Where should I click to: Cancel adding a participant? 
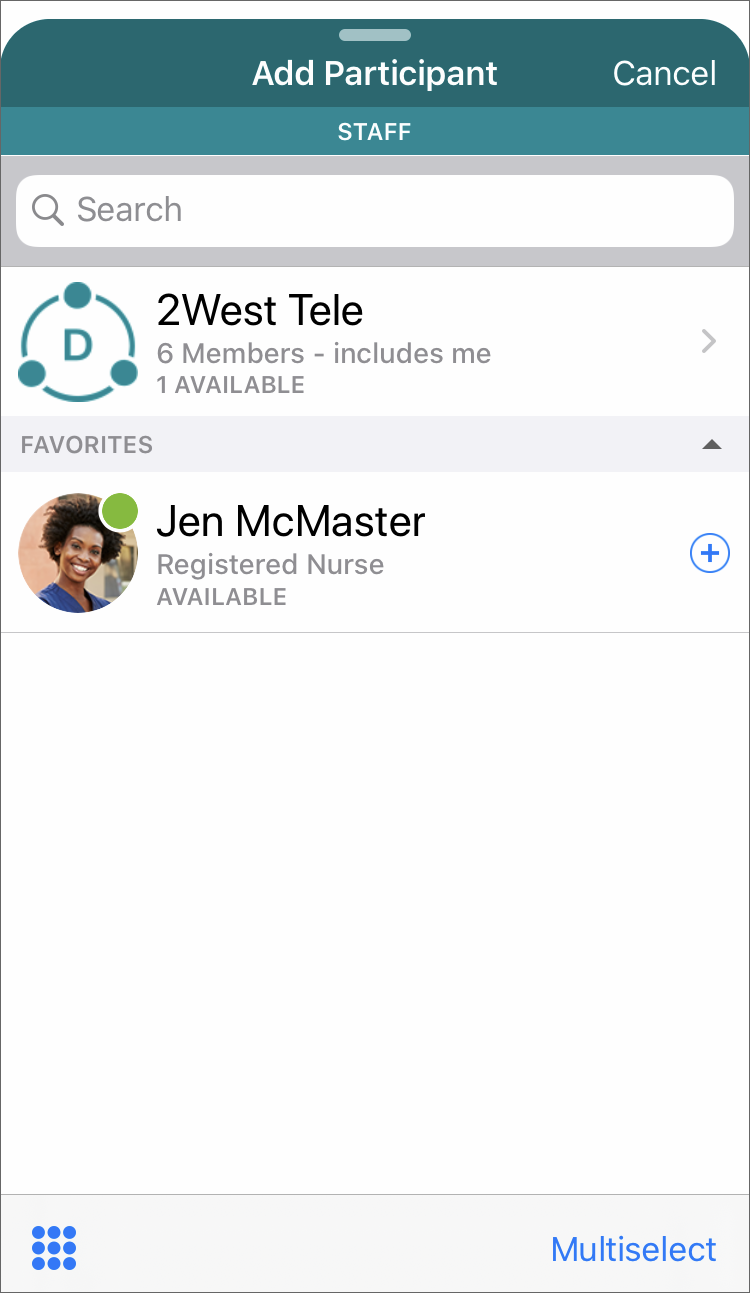(664, 73)
